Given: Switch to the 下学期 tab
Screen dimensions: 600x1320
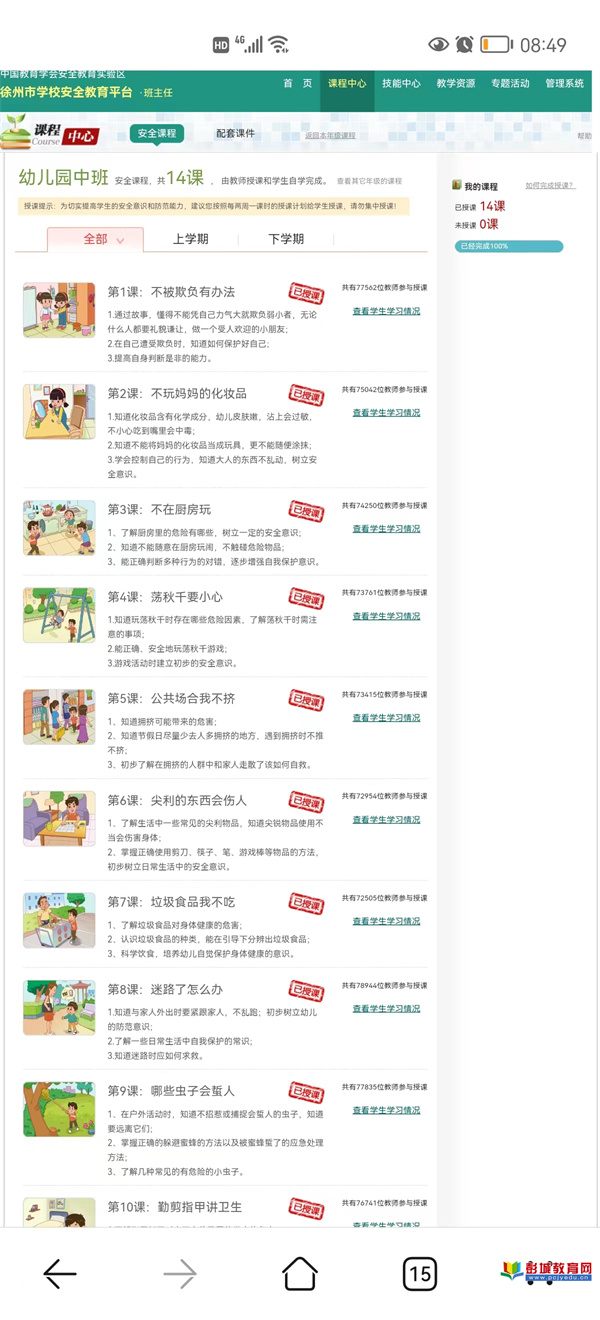Looking at the screenshot, I should (x=286, y=239).
